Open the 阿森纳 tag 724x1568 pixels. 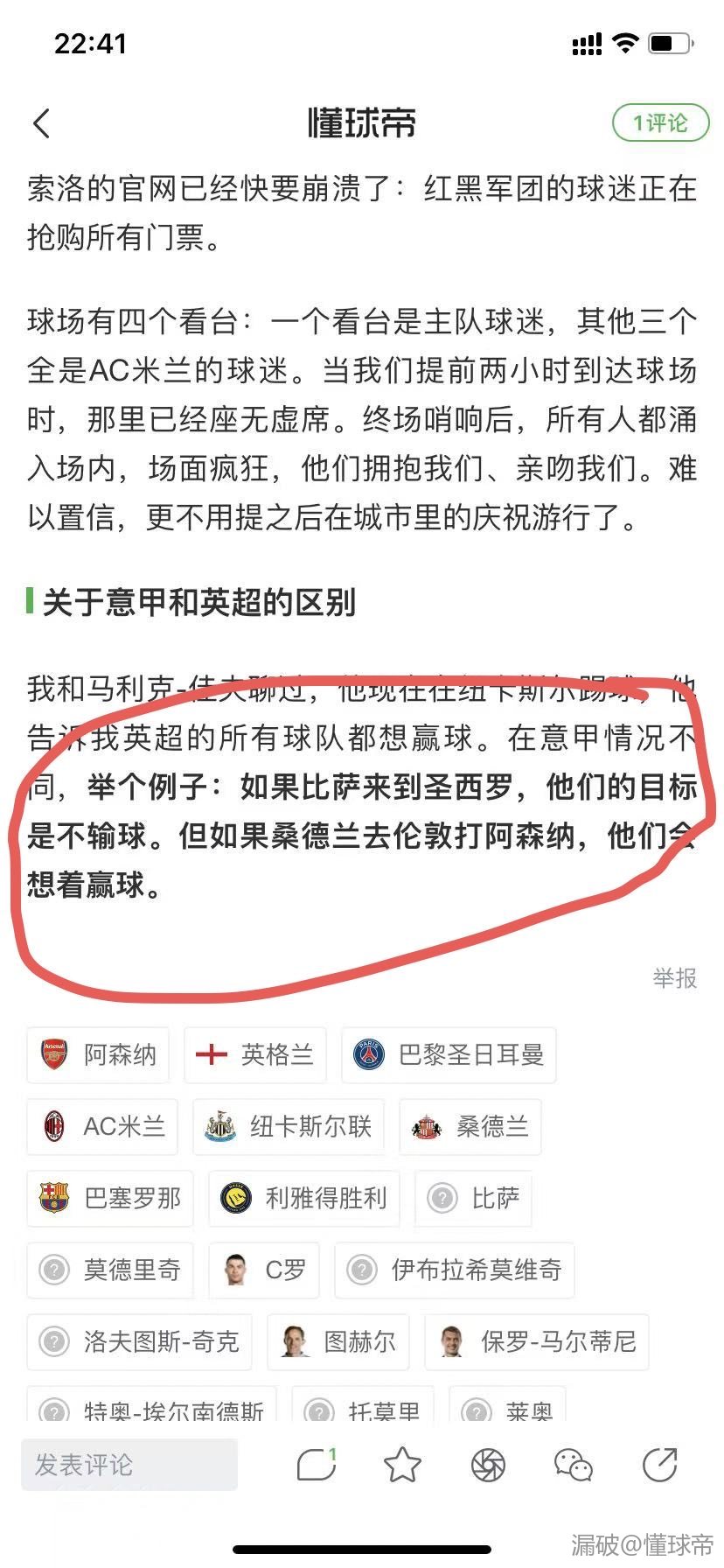[x=98, y=1054]
